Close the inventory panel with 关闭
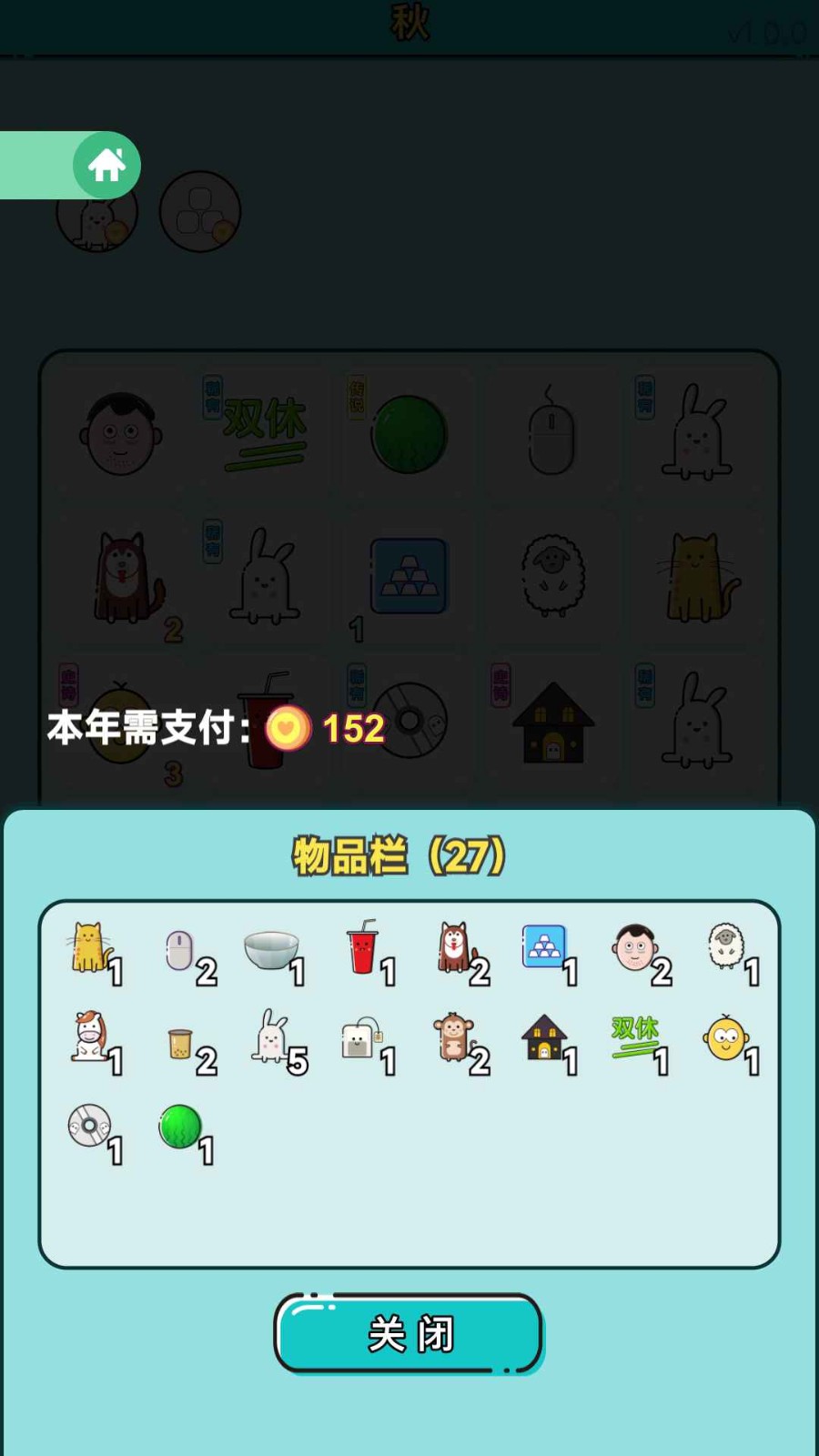Viewport: 819px width, 1456px height. [x=409, y=1334]
